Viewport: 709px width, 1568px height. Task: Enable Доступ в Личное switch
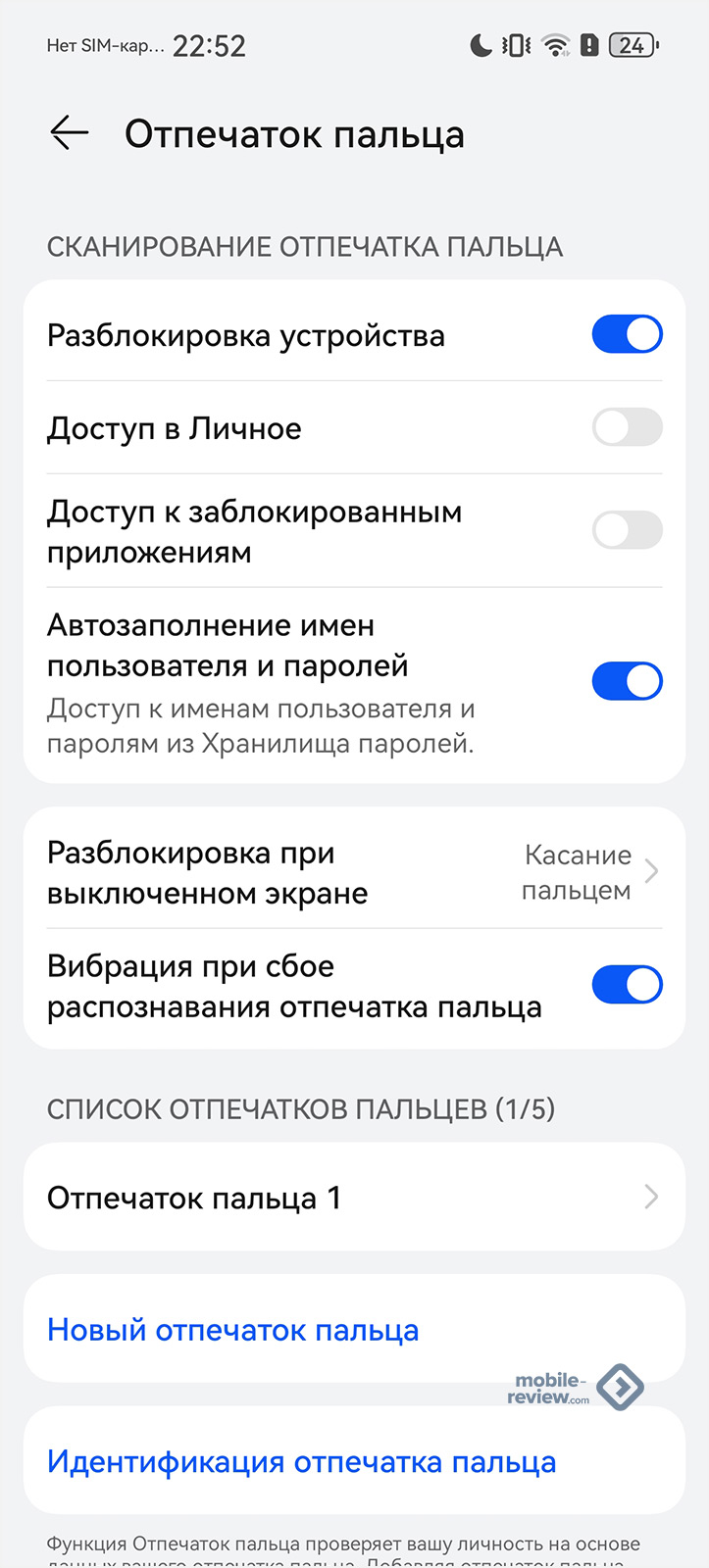pyautogui.click(x=627, y=427)
